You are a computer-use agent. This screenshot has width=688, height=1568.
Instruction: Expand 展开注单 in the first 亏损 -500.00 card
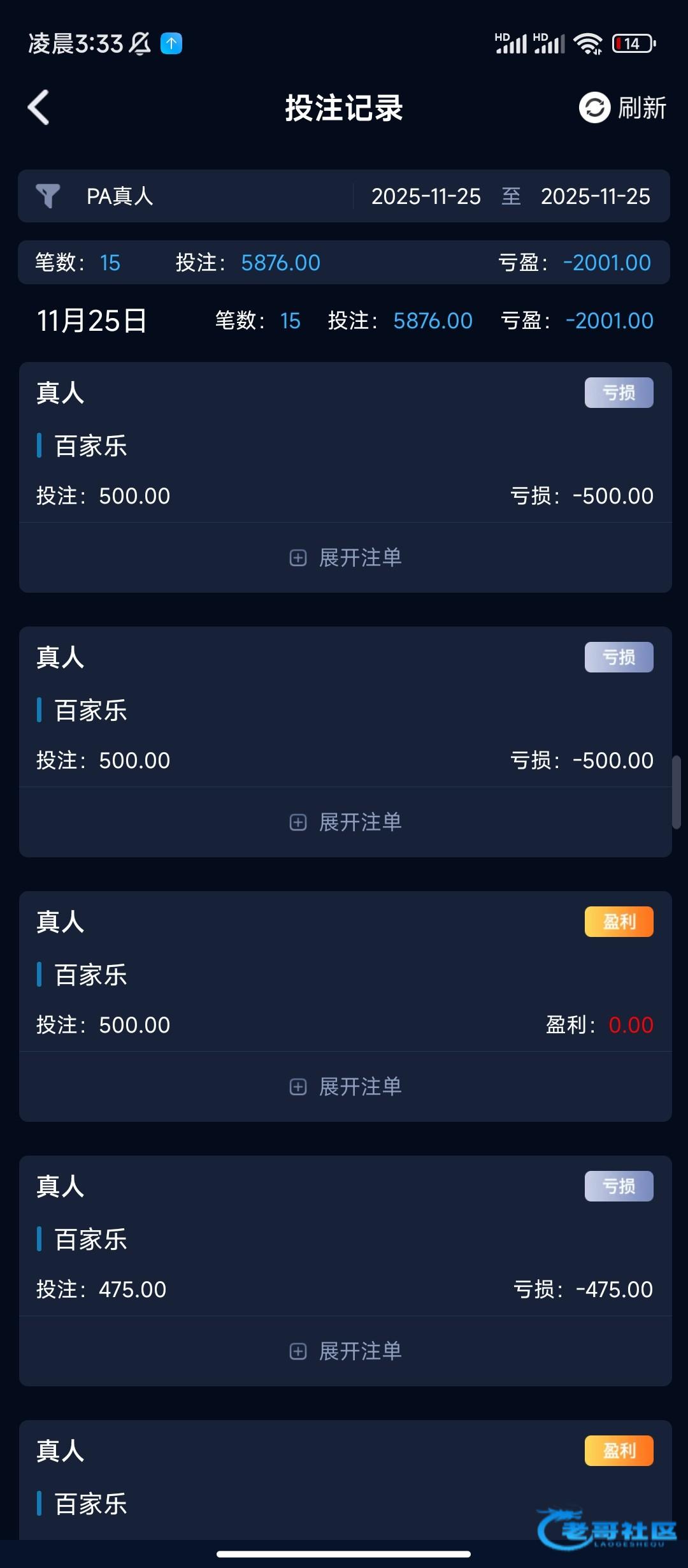[x=345, y=558]
